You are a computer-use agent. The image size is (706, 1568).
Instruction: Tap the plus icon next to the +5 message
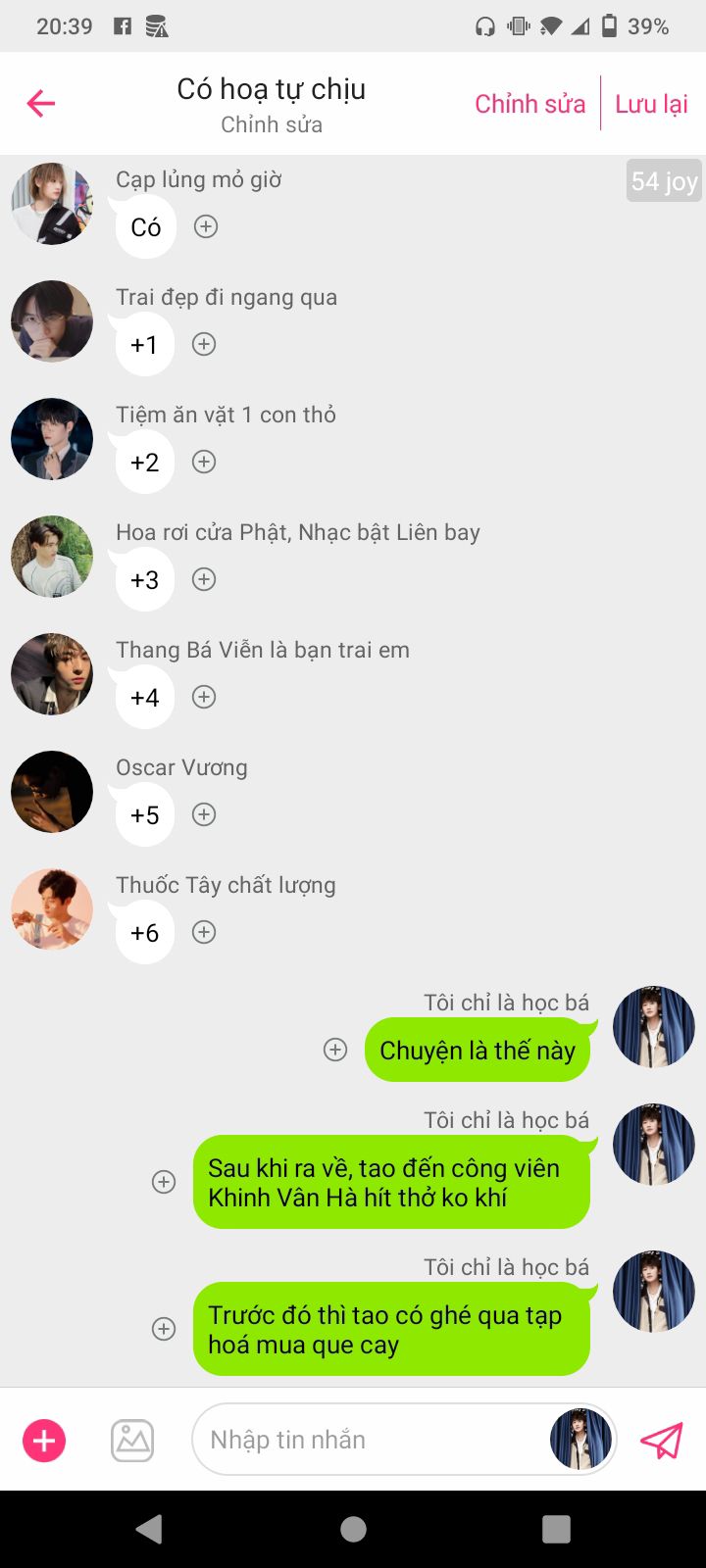pos(204,814)
